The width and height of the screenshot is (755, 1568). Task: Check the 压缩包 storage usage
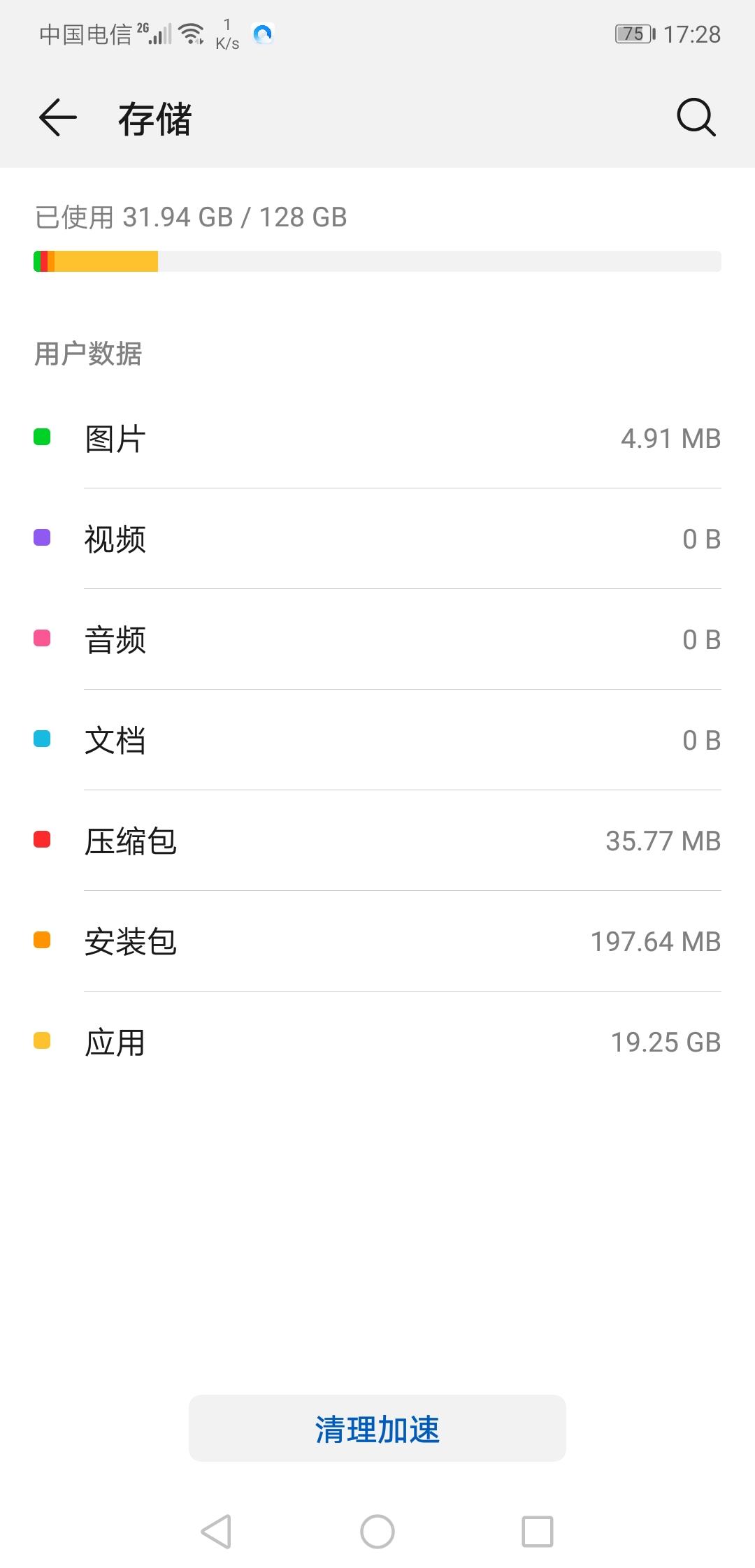[377, 841]
